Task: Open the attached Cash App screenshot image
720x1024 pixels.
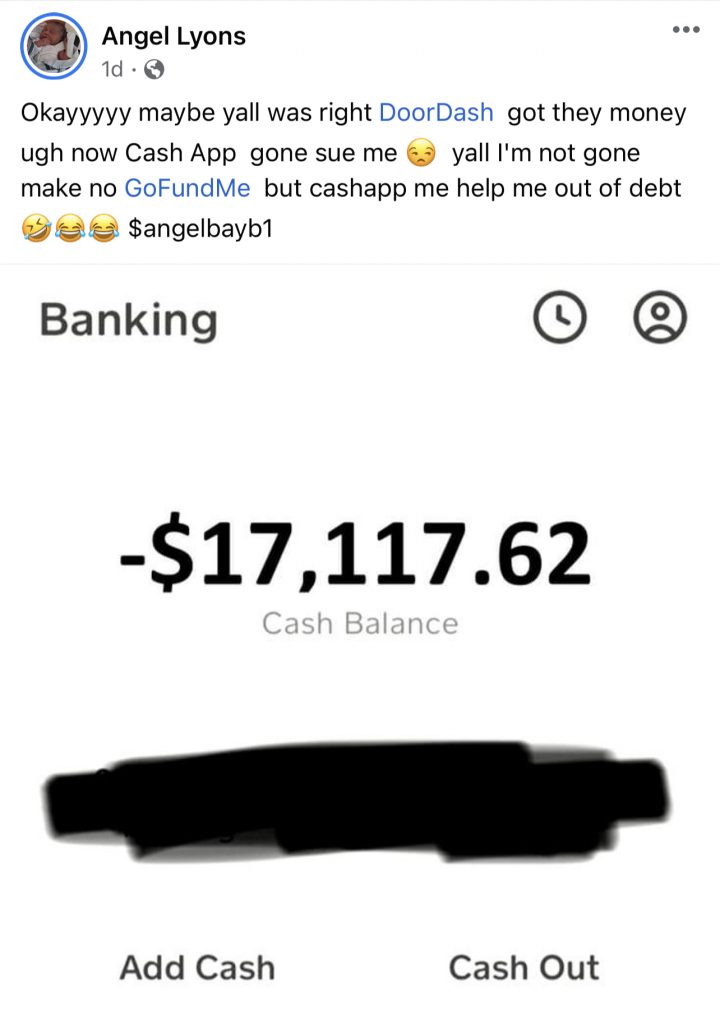Action: pyautogui.click(x=360, y=640)
